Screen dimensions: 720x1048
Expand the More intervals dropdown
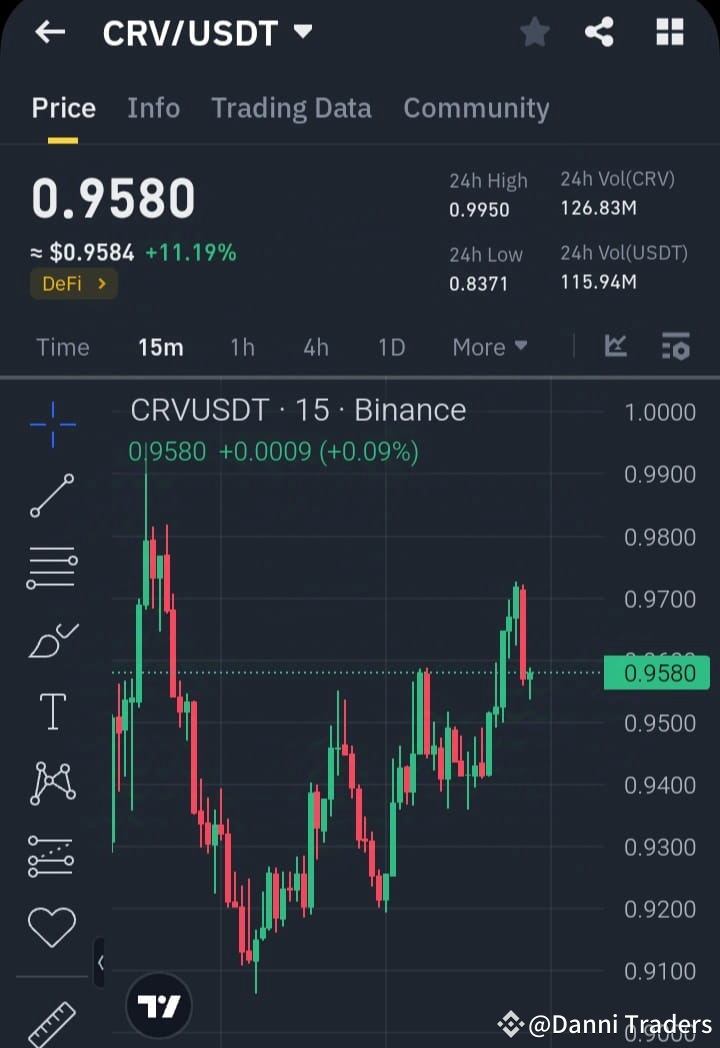tap(489, 347)
